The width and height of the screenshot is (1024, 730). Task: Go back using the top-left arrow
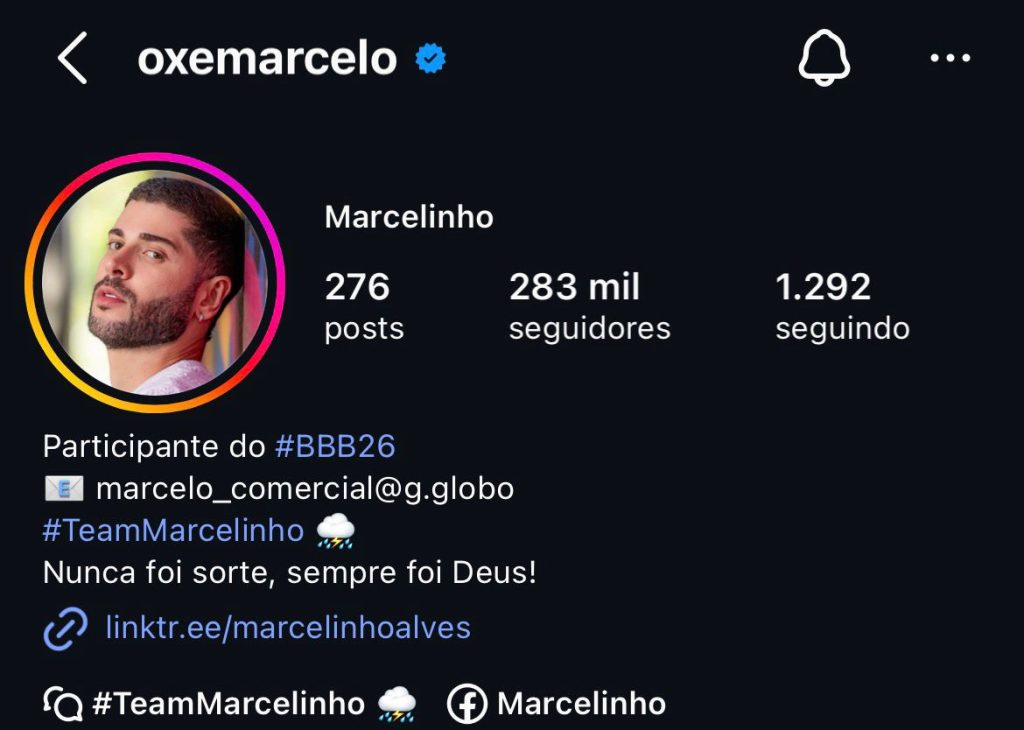72,58
